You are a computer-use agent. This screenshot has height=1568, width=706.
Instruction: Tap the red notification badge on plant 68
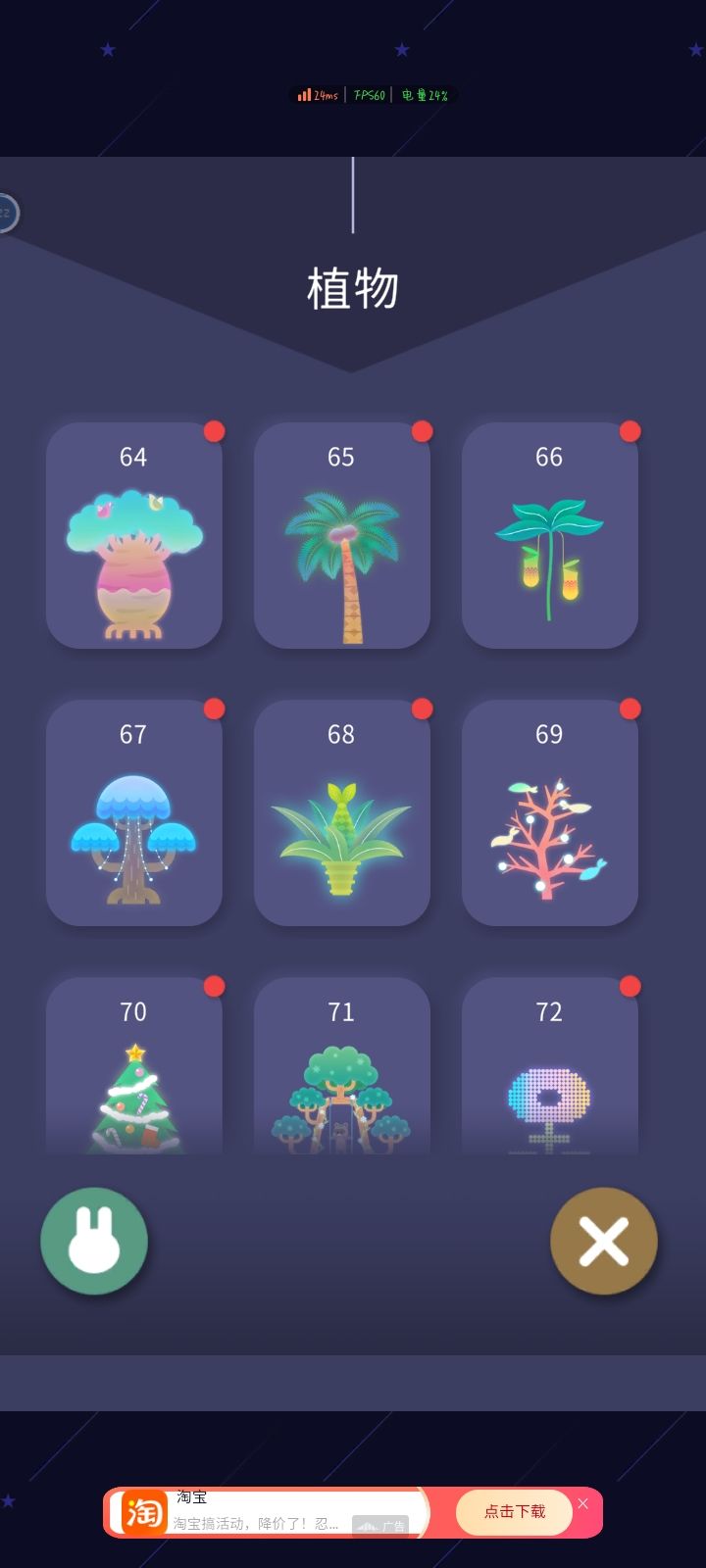pos(424,710)
